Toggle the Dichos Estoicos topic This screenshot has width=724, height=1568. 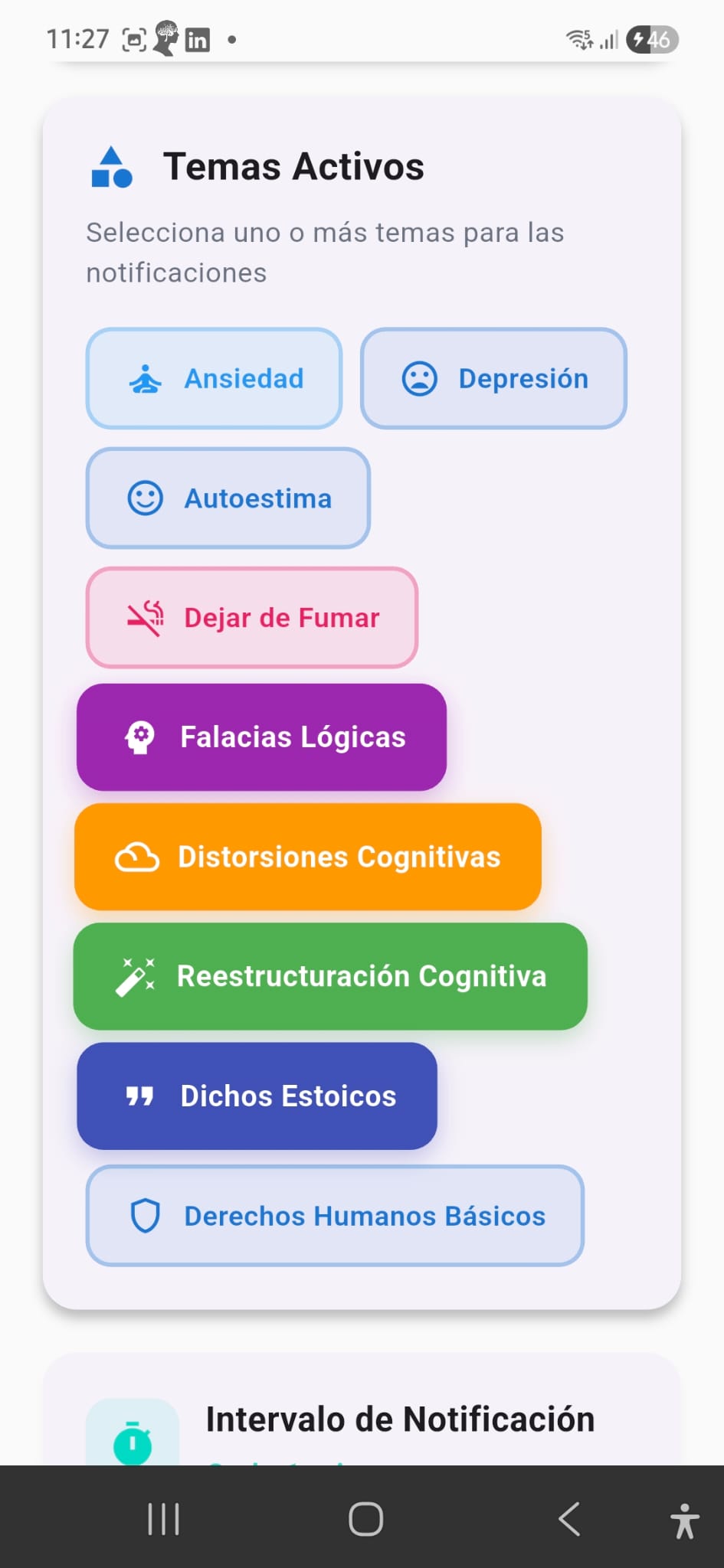[257, 1096]
